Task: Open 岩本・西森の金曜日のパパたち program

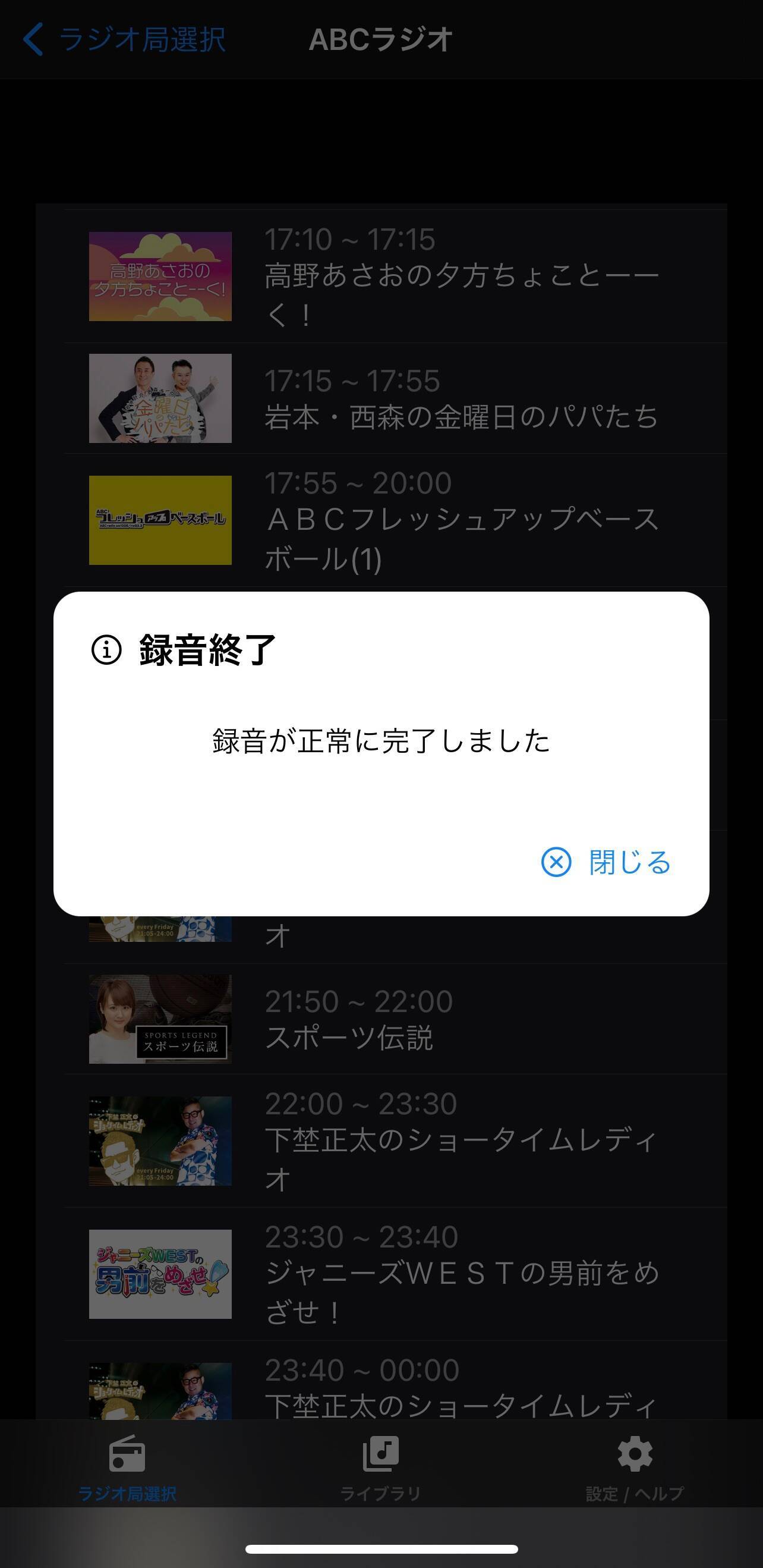Action: (x=396, y=399)
